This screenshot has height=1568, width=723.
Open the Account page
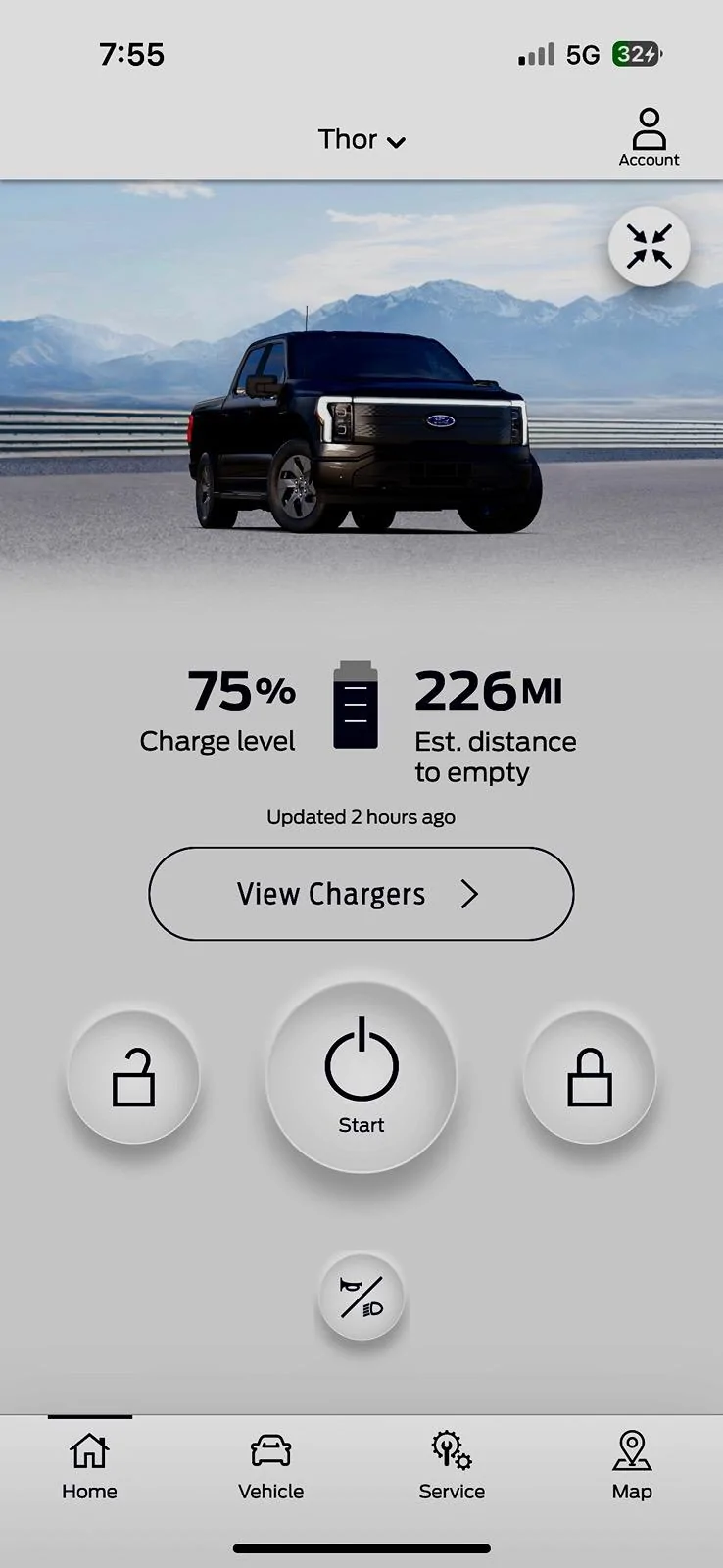pyautogui.click(x=649, y=138)
